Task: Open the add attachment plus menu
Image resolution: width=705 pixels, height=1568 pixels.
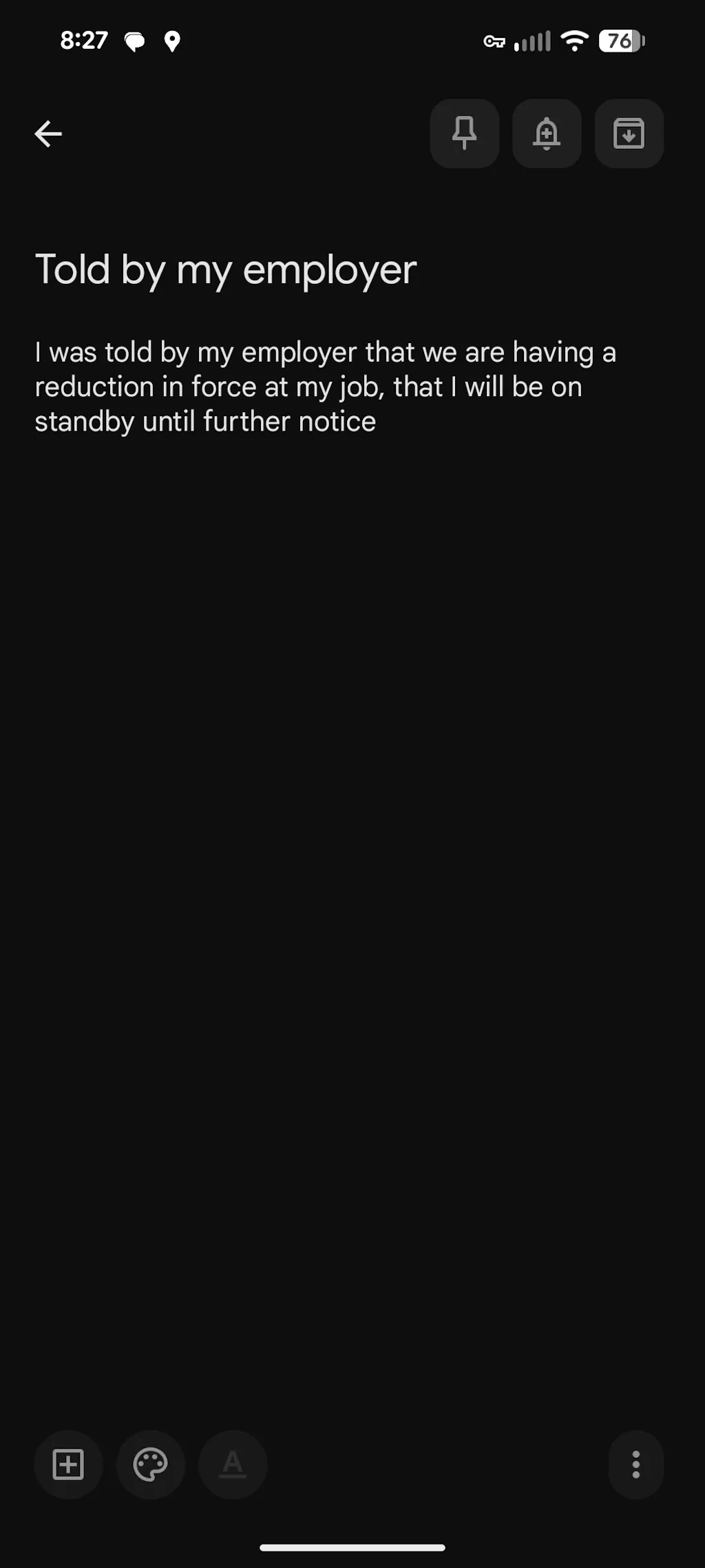Action: click(68, 1464)
